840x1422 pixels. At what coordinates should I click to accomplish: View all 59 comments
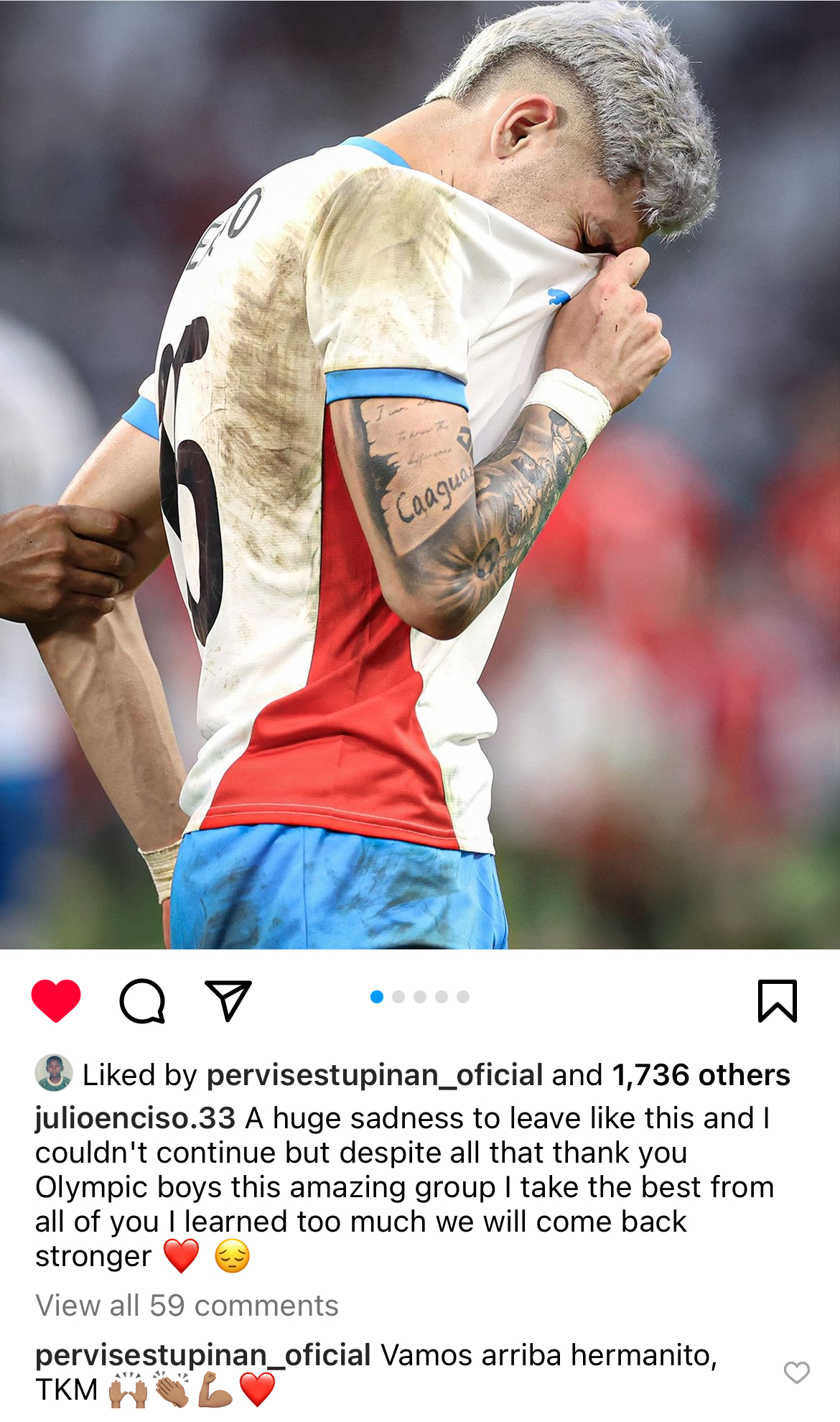click(187, 1306)
